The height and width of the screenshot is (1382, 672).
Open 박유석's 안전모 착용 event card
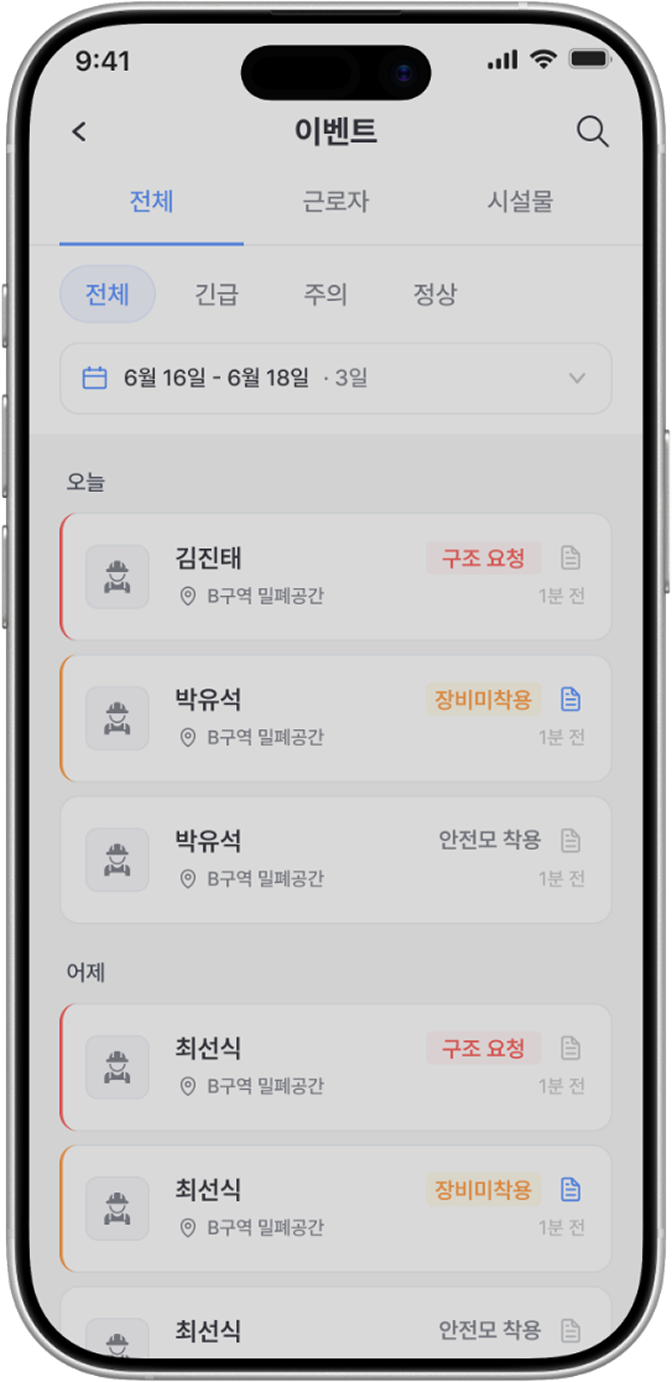(x=336, y=860)
